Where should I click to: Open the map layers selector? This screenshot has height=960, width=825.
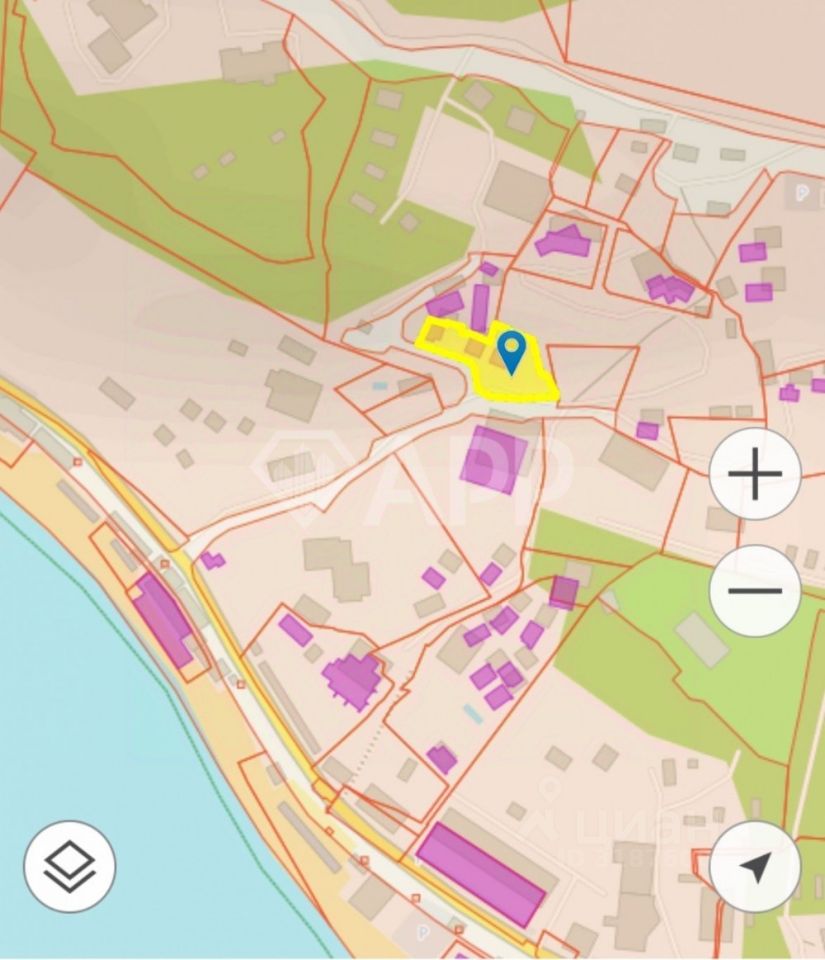coord(70,866)
